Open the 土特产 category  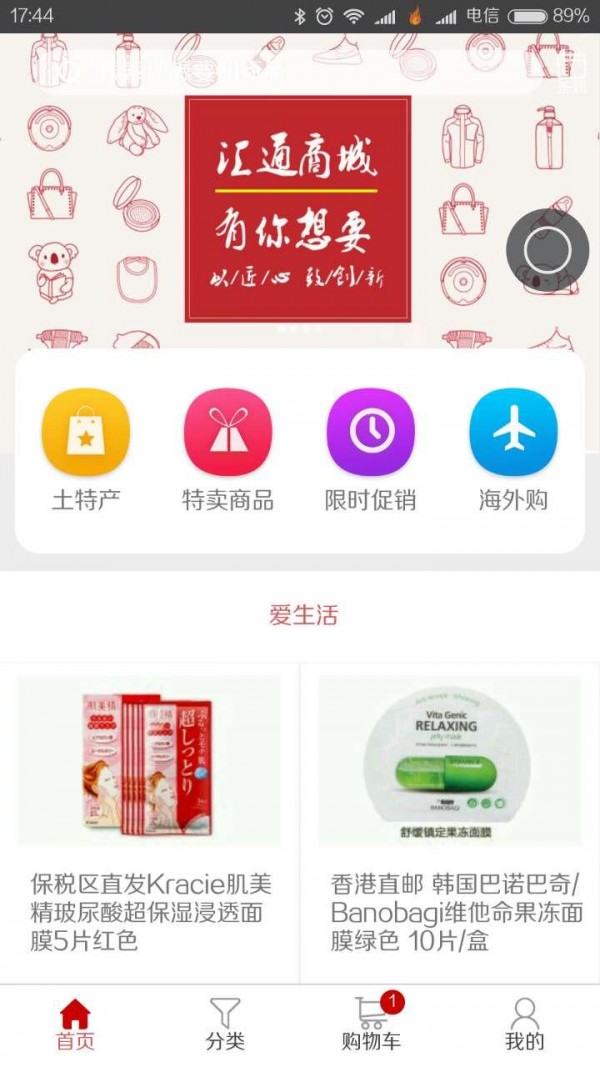86,449
